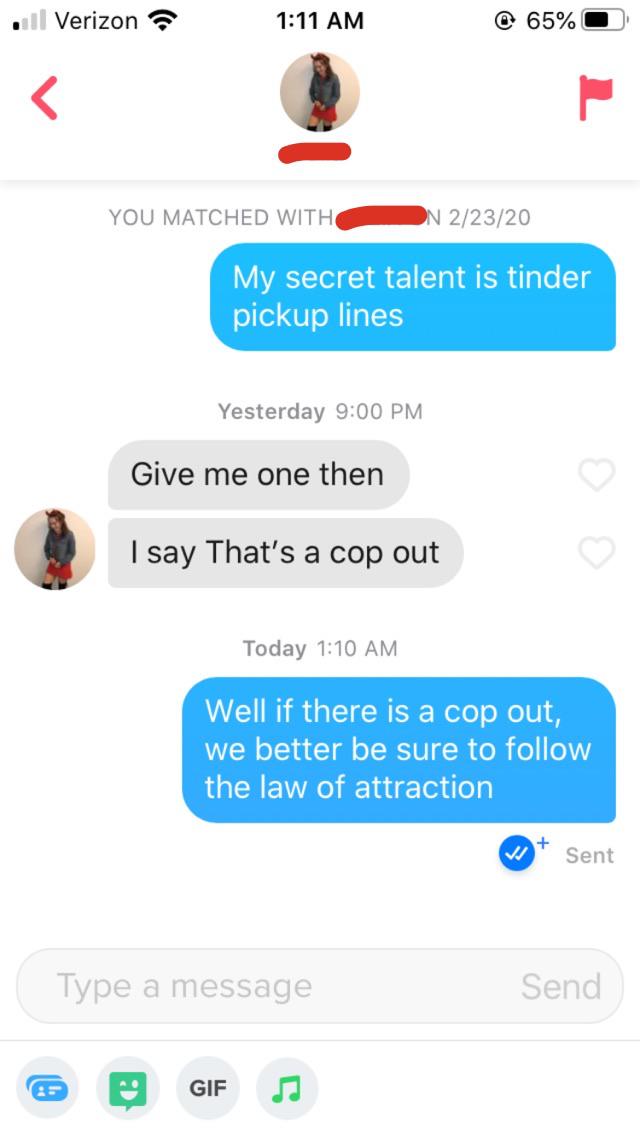This screenshot has height=1136, width=640.
Task: Open the blue contact card icon
Action: pyautogui.click(x=47, y=1087)
